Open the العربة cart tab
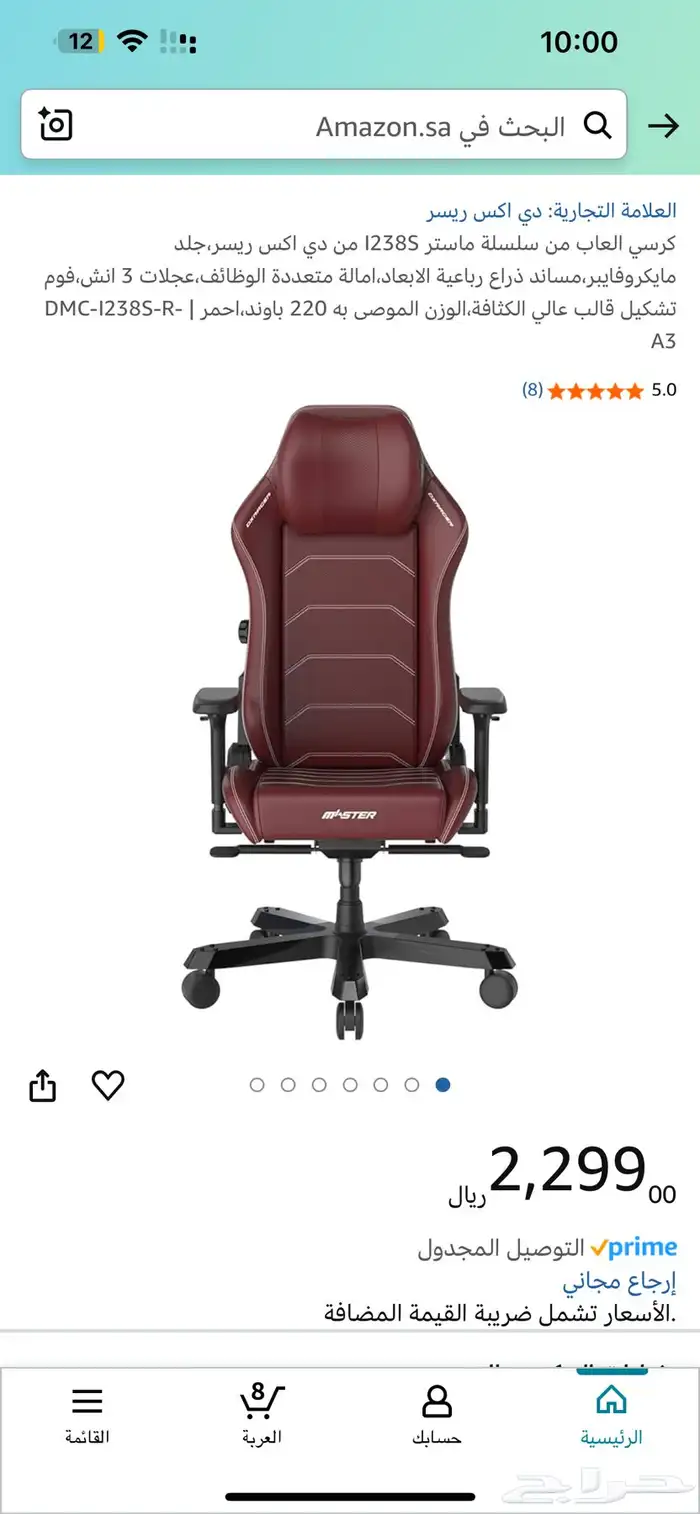The height and width of the screenshot is (1514, 700). pyautogui.click(x=262, y=1415)
